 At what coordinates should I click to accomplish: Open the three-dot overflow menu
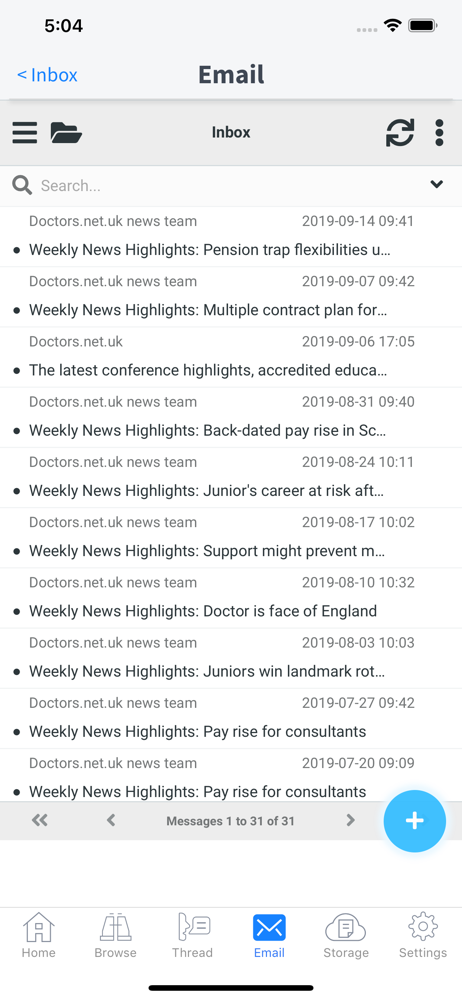[x=439, y=133]
